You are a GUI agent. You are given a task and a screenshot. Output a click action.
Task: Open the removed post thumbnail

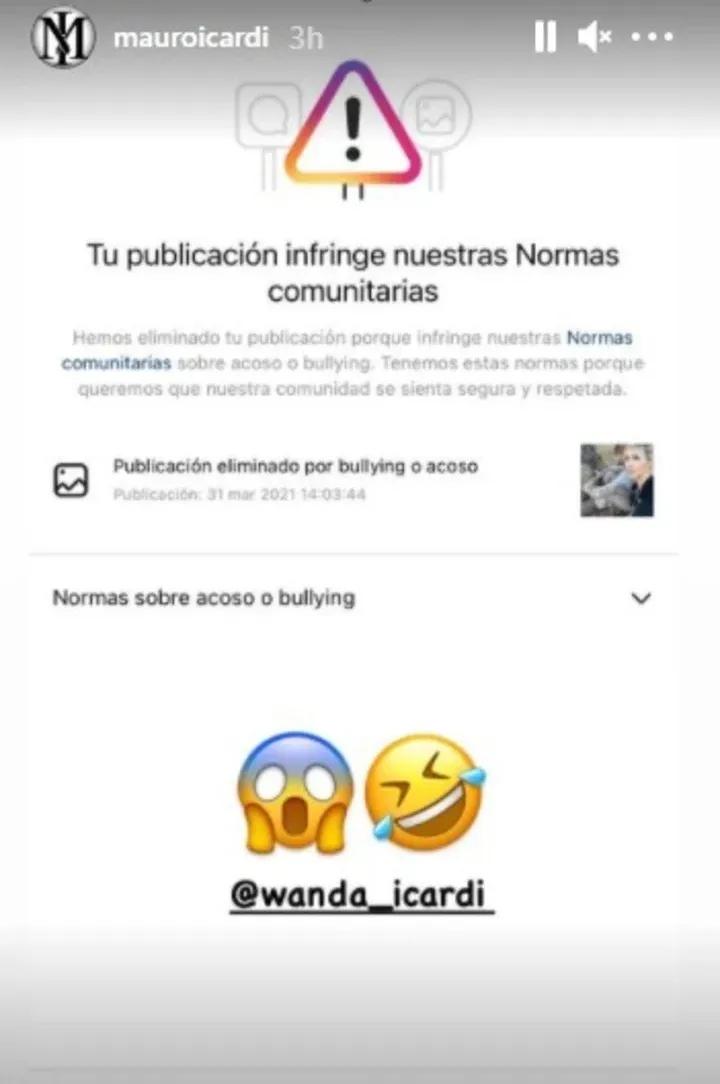click(x=616, y=481)
